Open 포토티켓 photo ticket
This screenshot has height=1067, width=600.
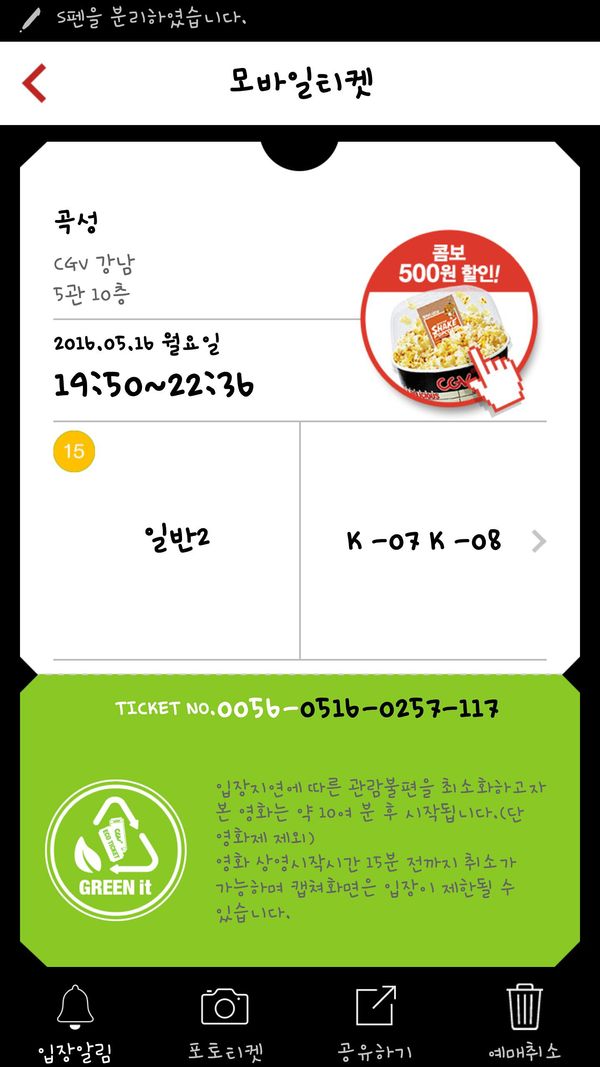pyautogui.click(x=224, y=1021)
